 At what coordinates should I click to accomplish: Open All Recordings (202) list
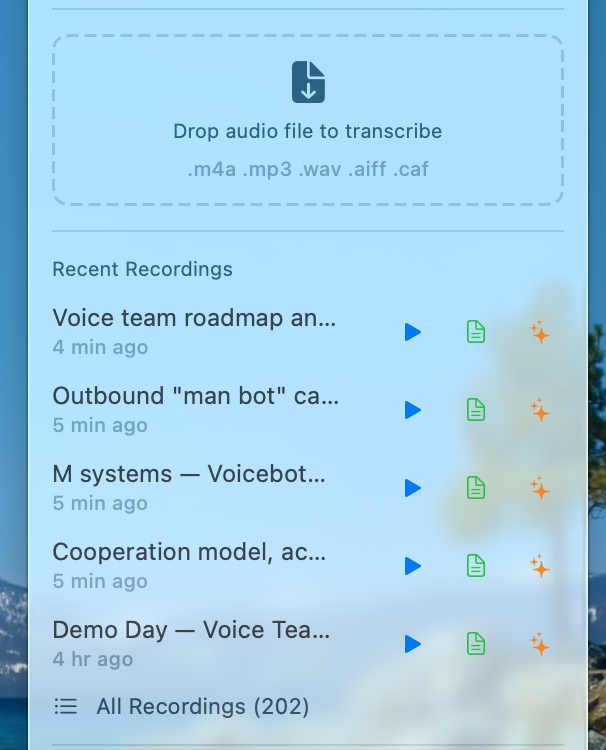(202, 707)
